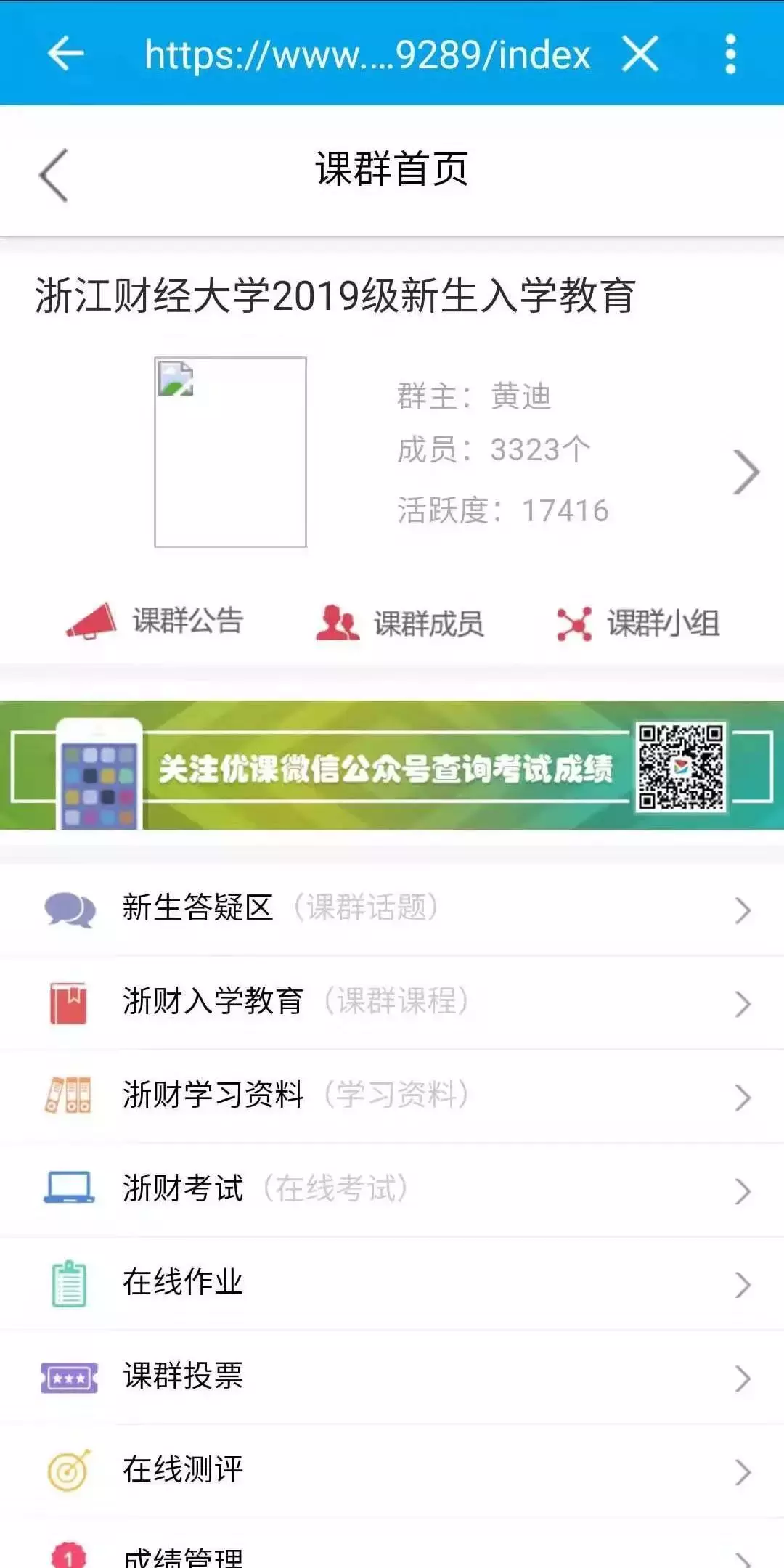
Task: Open 浙财学习资料 study materials
Action: (392, 1096)
